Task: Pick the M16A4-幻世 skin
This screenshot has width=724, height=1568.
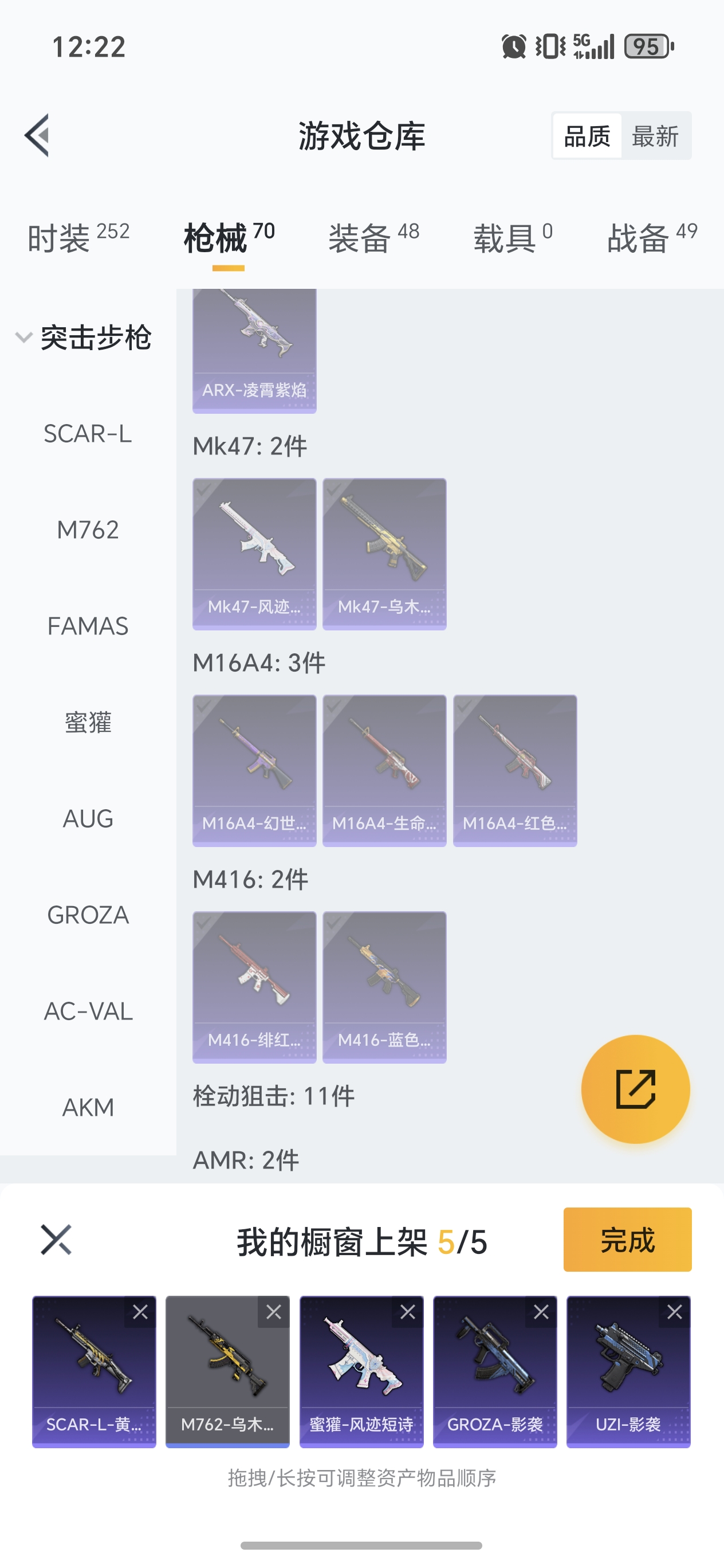Action: tap(254, 770)
